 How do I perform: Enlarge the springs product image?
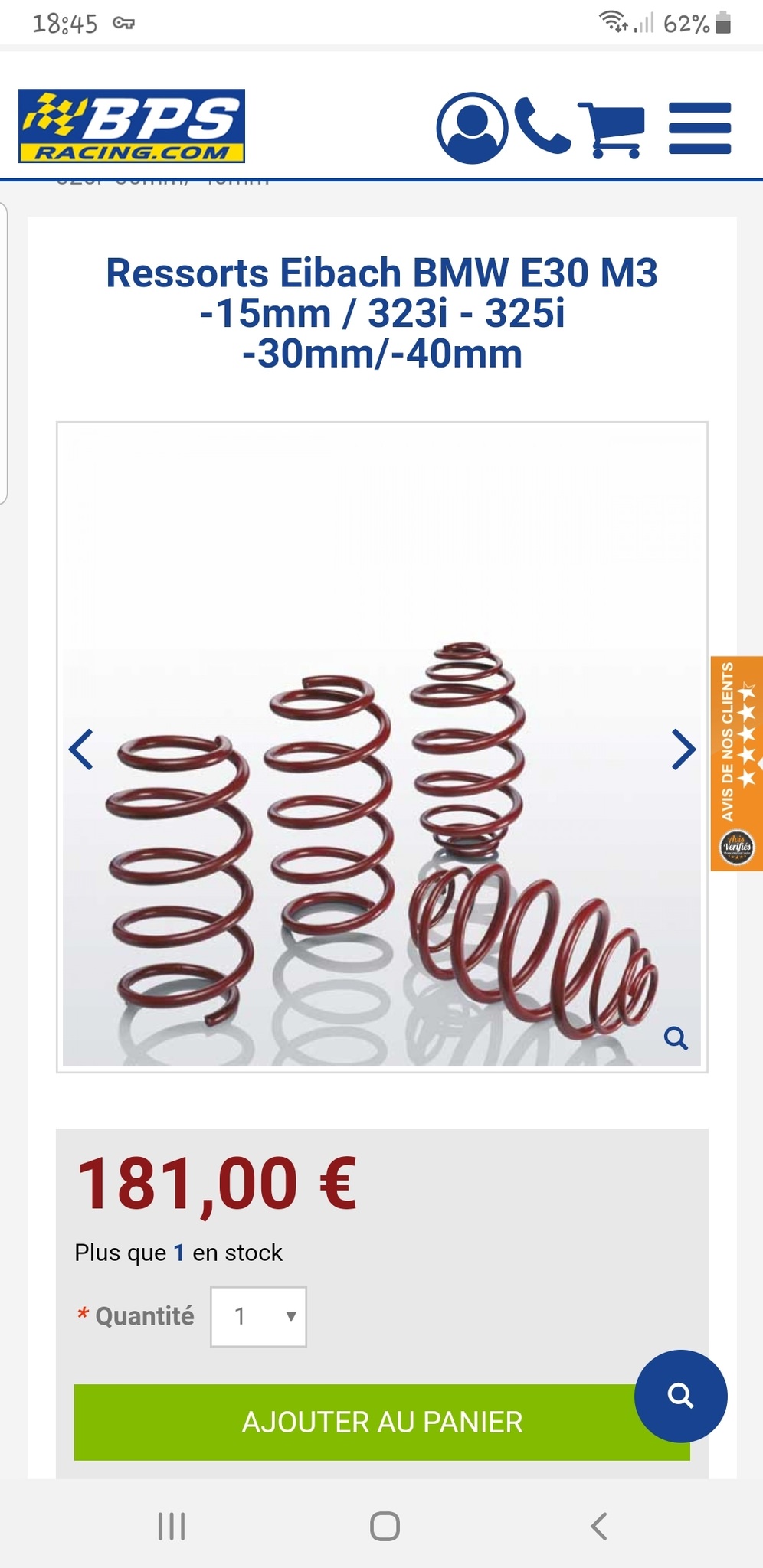(675, 1038)
